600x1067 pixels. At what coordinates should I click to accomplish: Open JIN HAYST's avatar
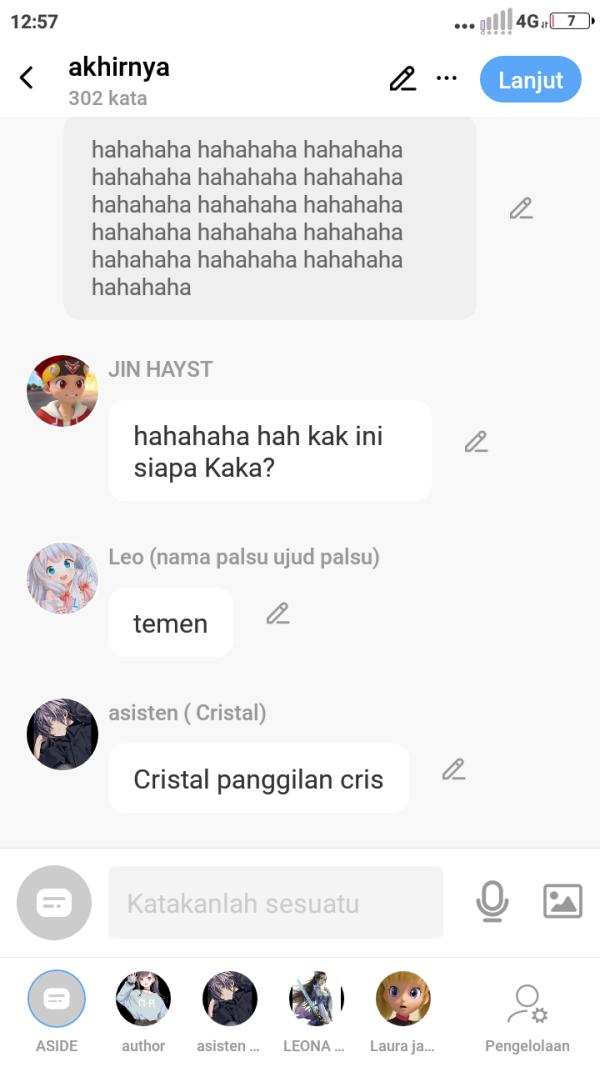click(62, 390)
